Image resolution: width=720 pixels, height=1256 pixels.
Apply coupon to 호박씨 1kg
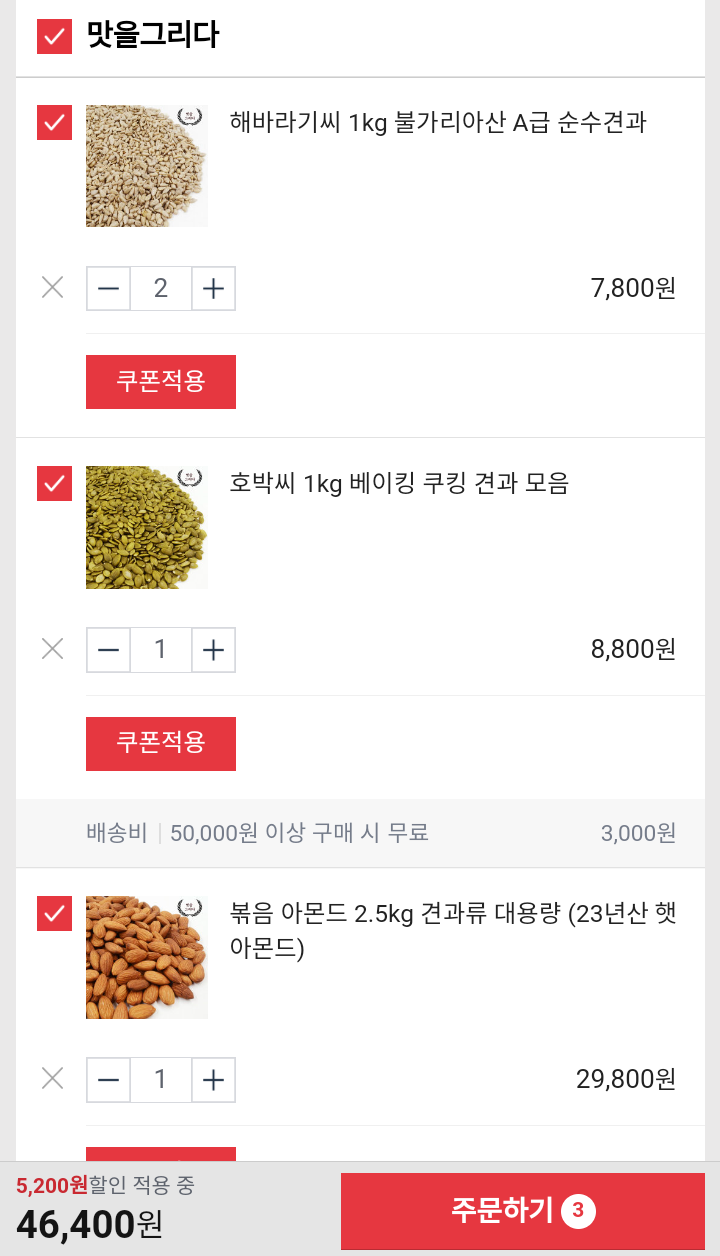161,744
